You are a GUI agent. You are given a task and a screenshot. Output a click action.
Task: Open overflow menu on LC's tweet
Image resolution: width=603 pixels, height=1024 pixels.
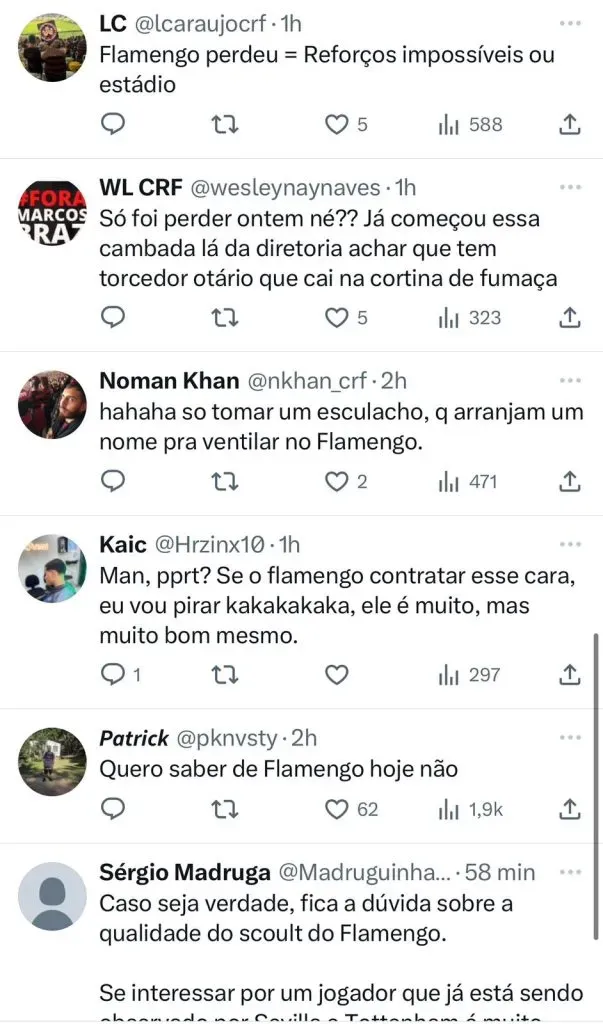(570, 21)
